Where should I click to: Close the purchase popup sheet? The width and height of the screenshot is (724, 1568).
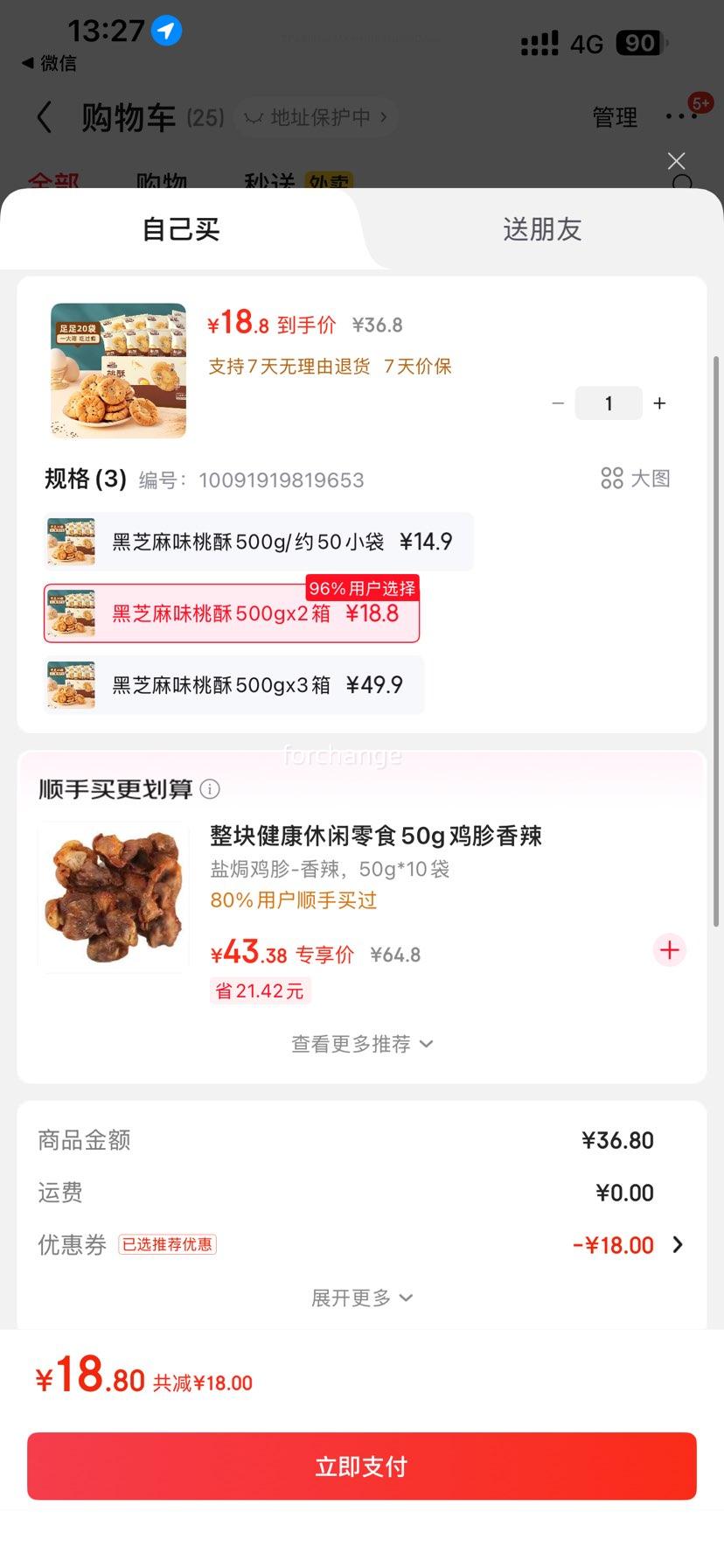676,161
